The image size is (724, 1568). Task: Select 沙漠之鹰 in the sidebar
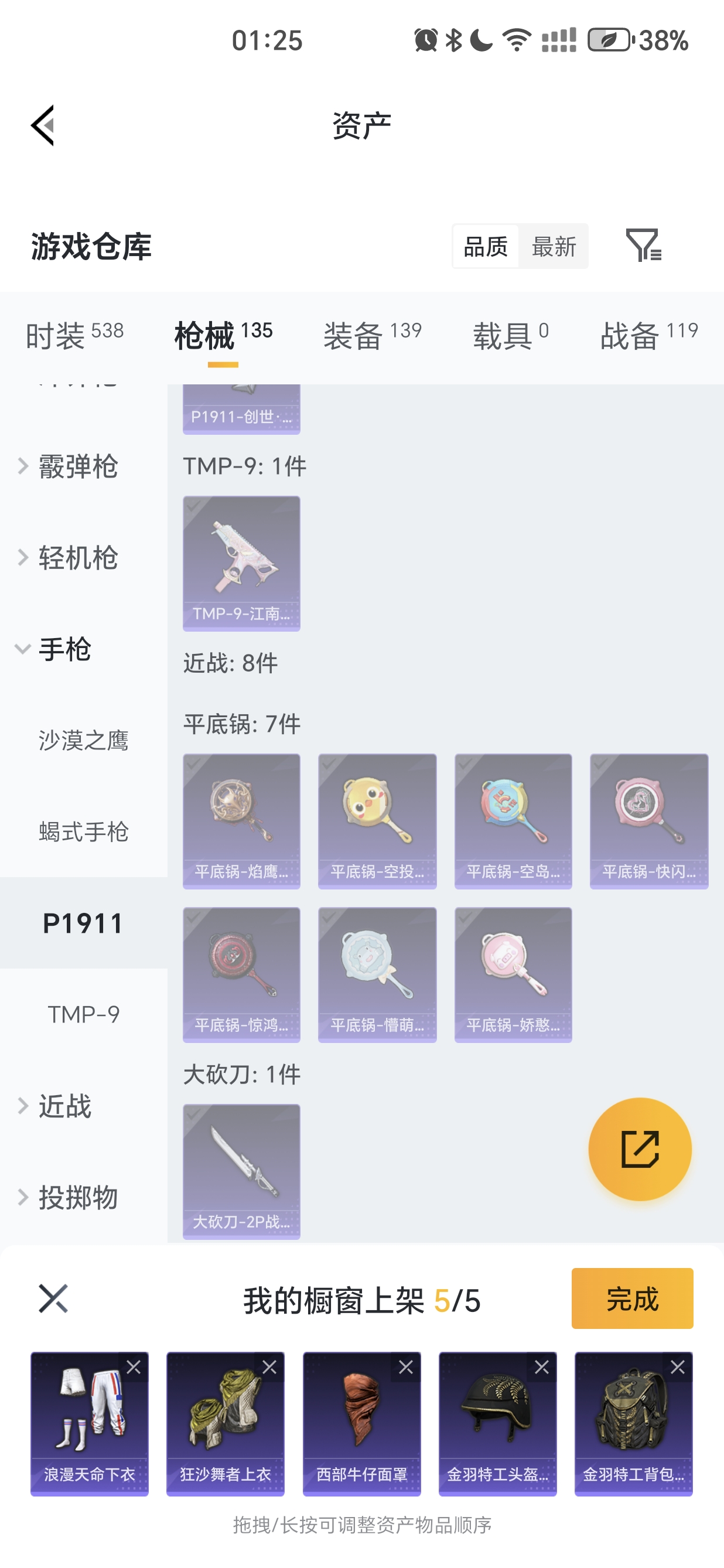(x=84, y=741)
